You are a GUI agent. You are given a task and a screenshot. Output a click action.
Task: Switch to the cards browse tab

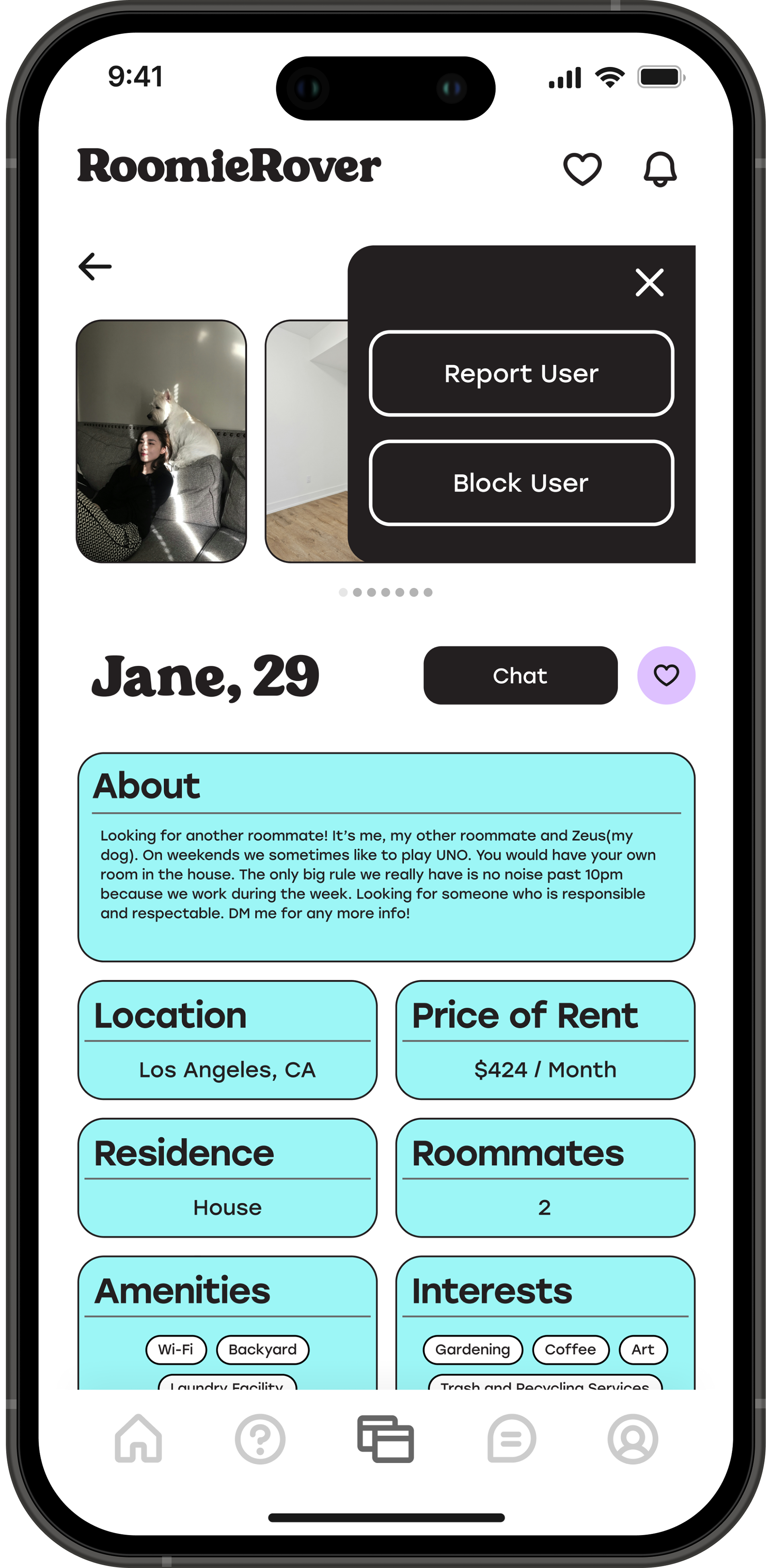tap(385, 1439)
